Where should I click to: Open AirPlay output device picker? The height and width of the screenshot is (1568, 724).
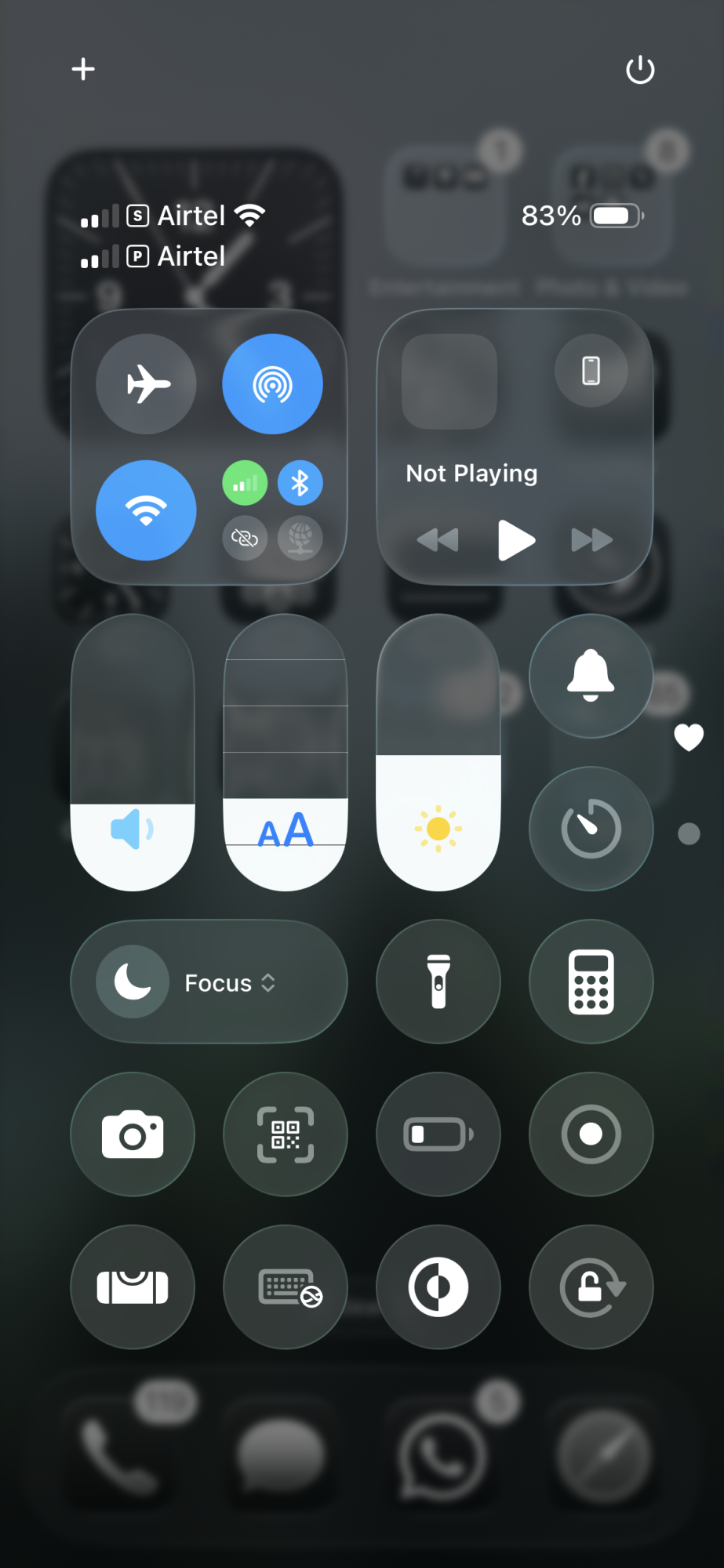[591, 371]
